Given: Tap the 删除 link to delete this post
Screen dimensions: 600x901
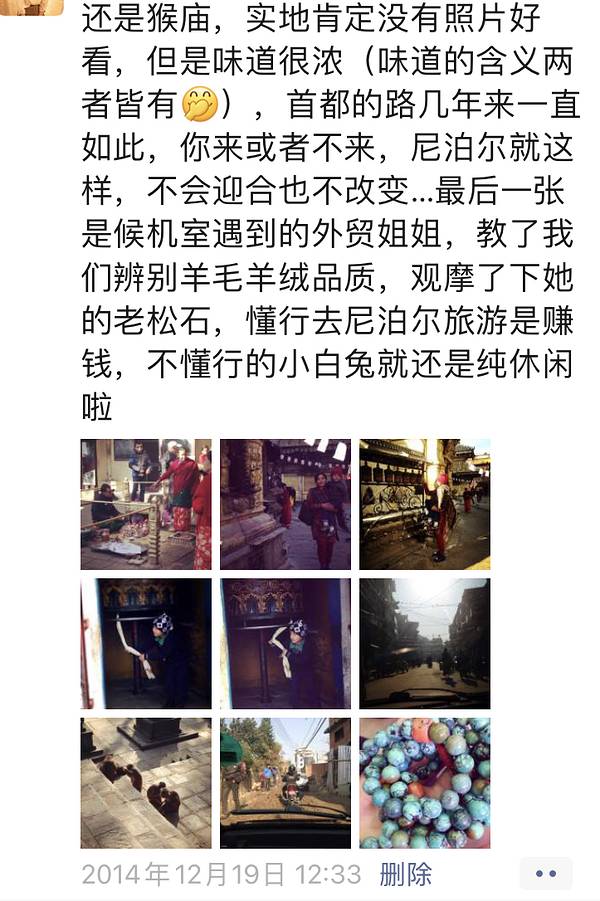Looking at the screenshot, I should (405, 874).
